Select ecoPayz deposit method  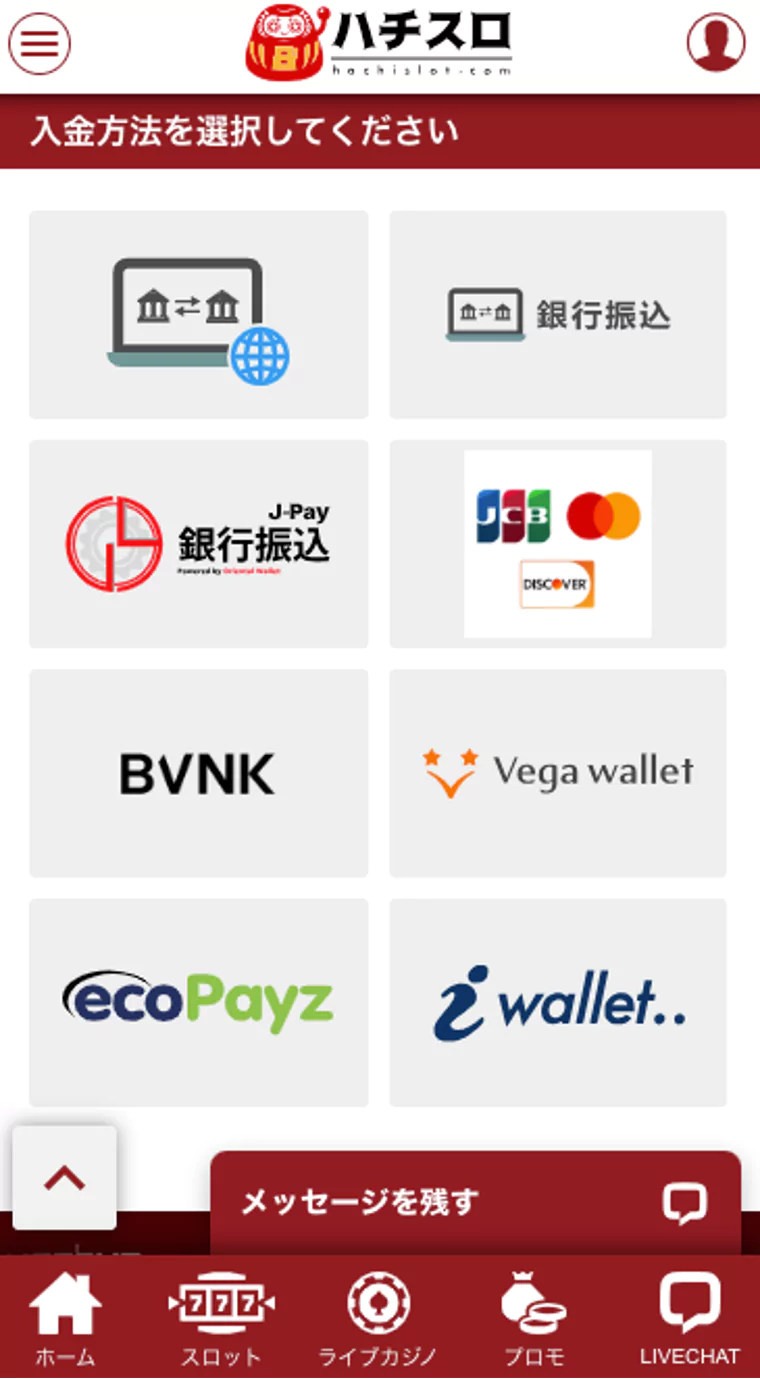click(198, 1002)
